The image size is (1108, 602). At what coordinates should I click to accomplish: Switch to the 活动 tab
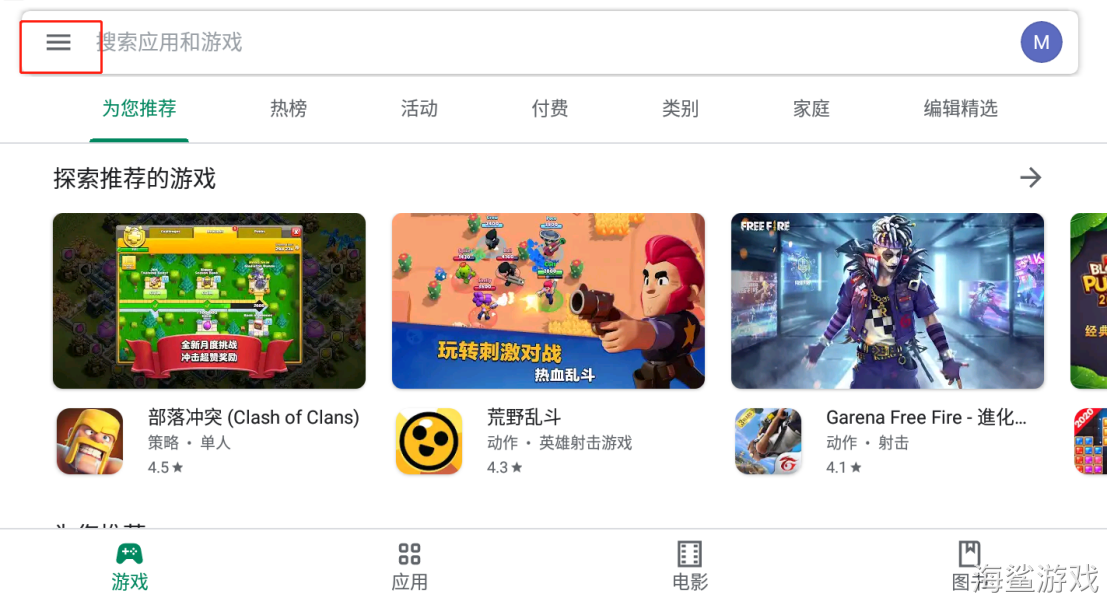tap(419, 109)
